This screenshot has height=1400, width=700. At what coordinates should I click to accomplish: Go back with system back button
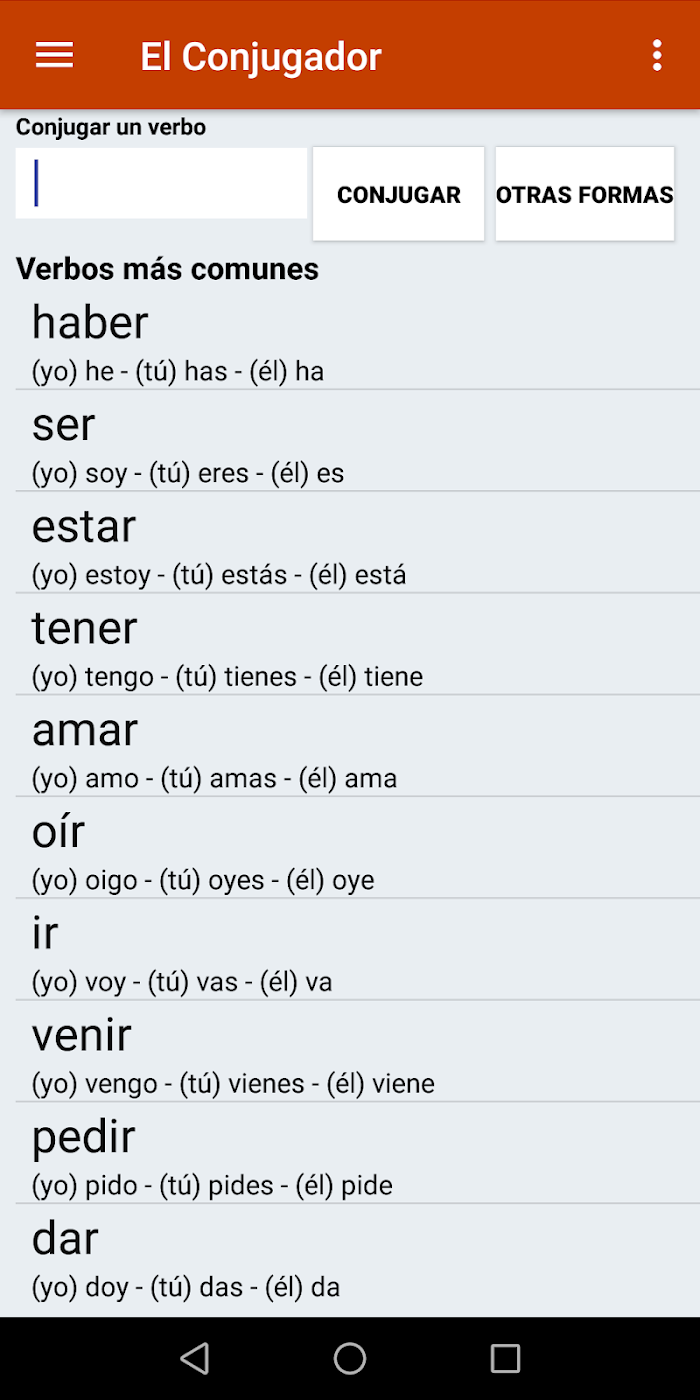194,1358
